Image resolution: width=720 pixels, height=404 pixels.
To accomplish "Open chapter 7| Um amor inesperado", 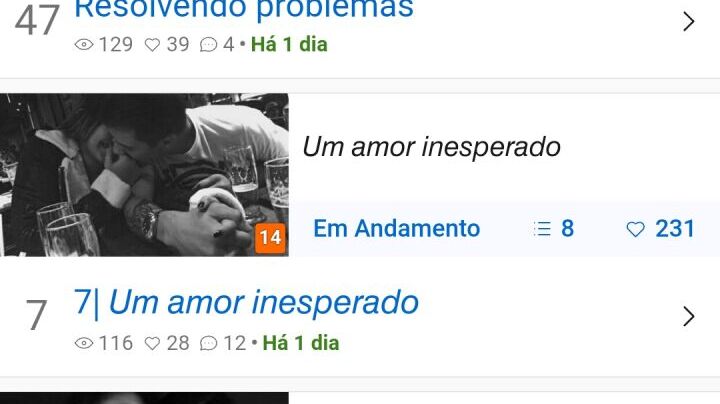I will 246,303.
